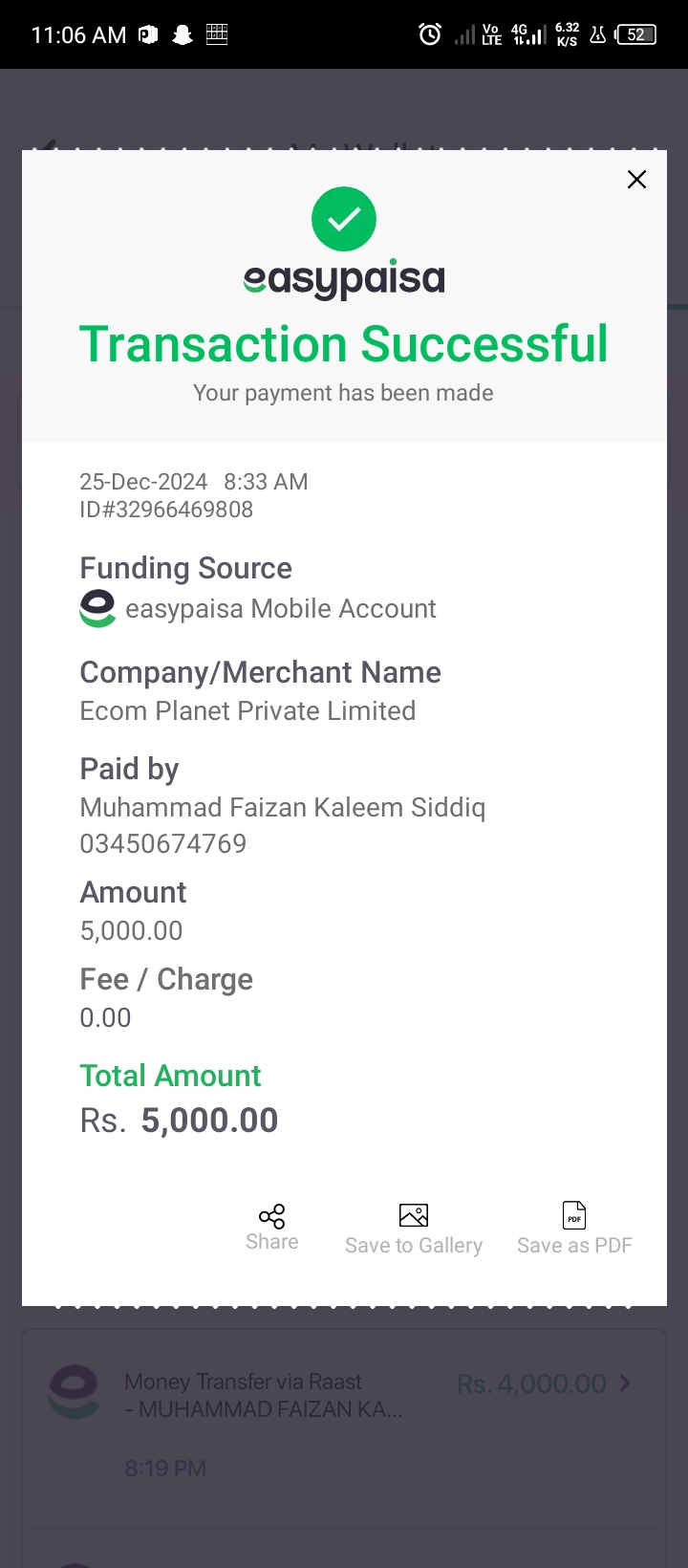The width and height of the screenshot is (688, 1568).
Task: Click the Transaction Successful heading
Action: (x=344, y=343)
